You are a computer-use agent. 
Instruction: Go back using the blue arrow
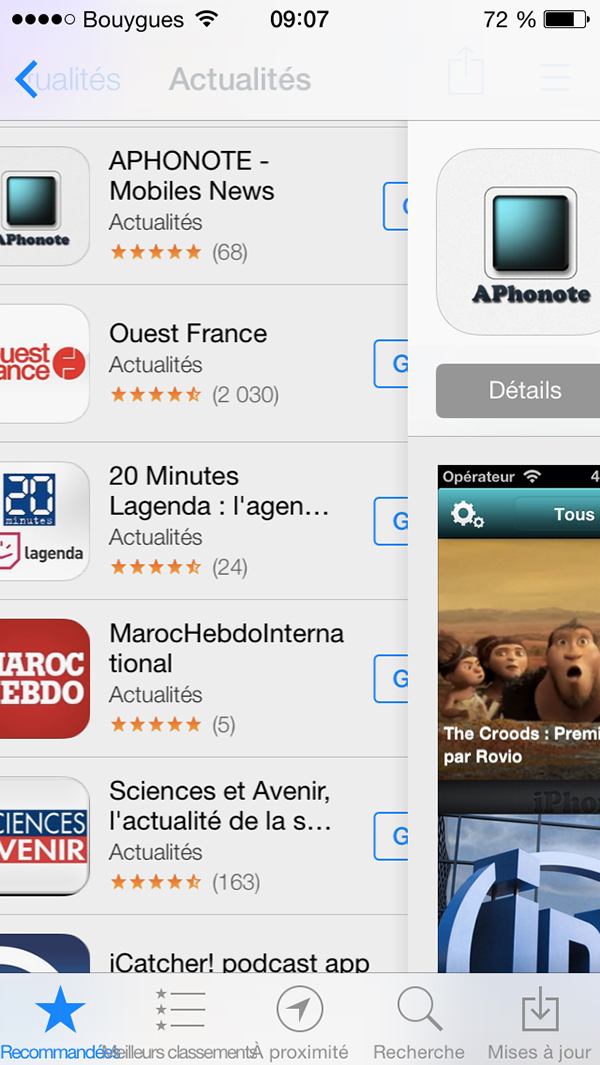click(x=27, y=79)
